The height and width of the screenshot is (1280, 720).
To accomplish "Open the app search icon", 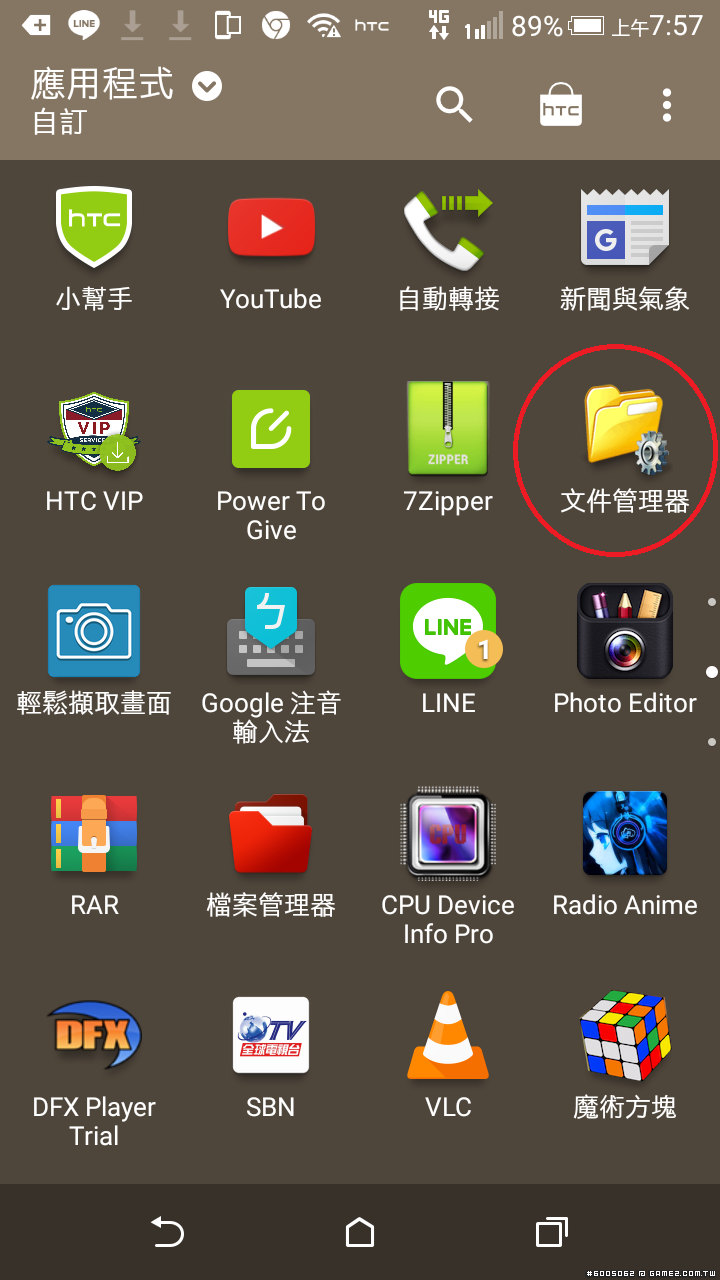I will [453, 104].
